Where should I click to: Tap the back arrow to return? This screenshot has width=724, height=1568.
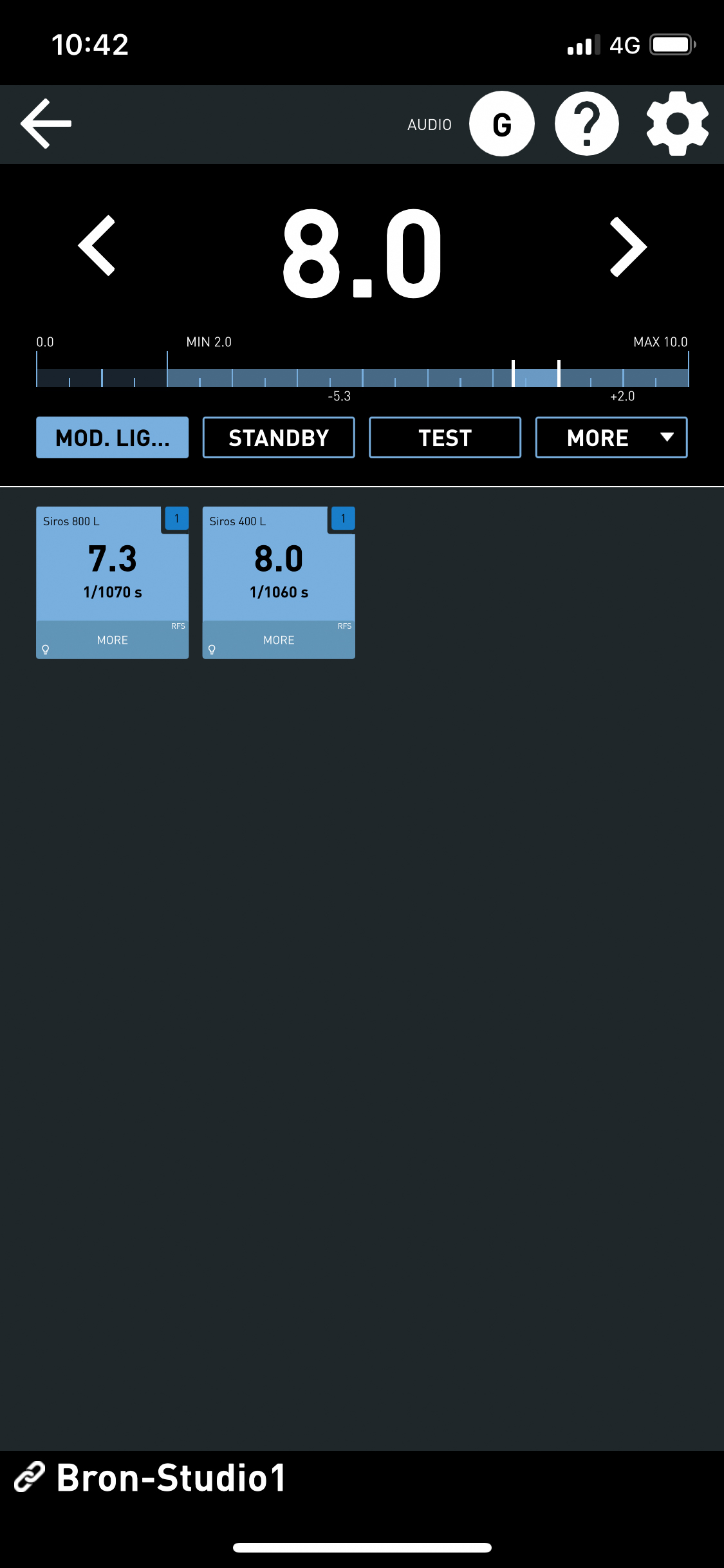click(45, 123)
